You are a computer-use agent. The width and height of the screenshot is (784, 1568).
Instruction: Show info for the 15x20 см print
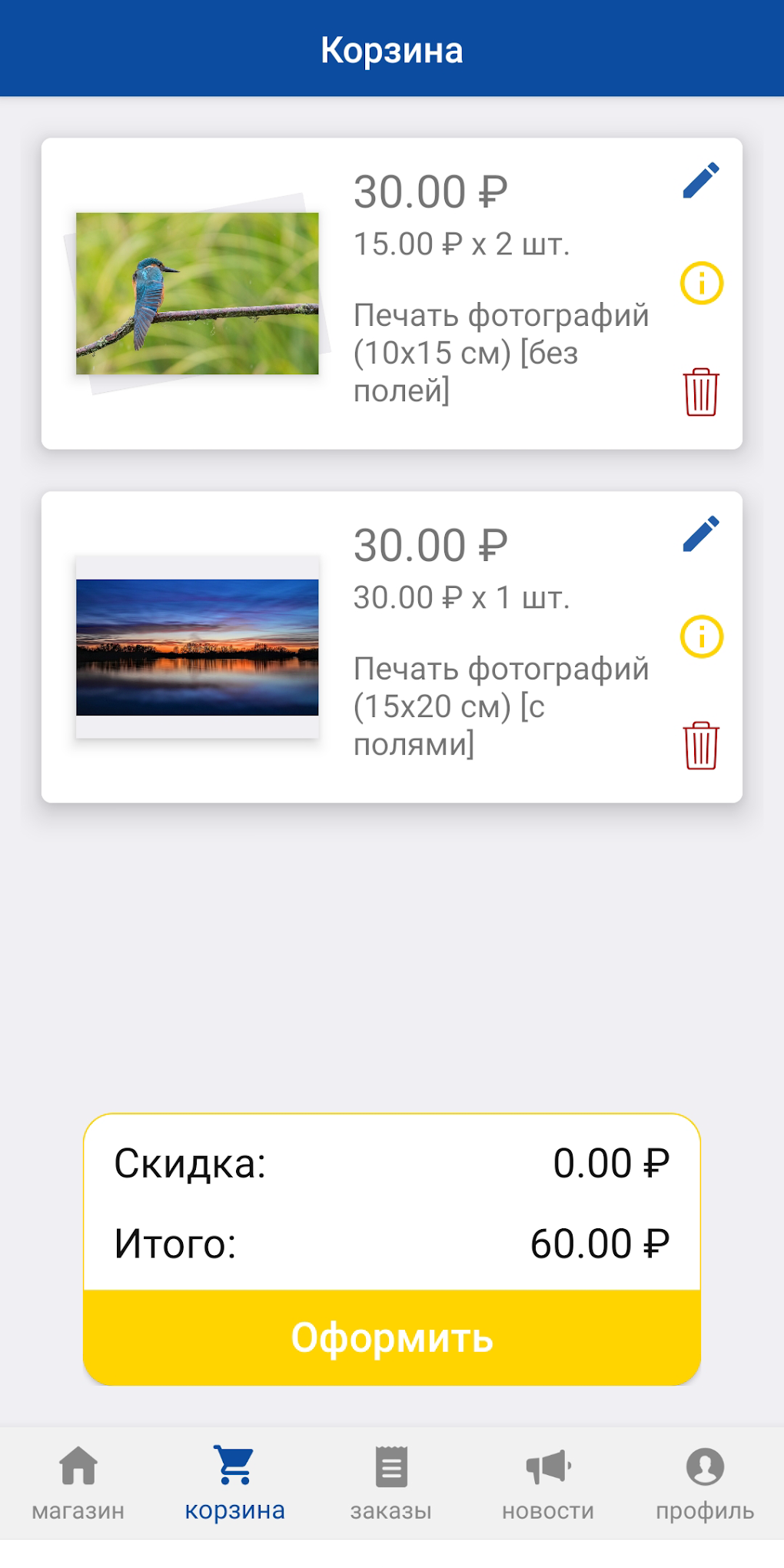pos(701,636)
